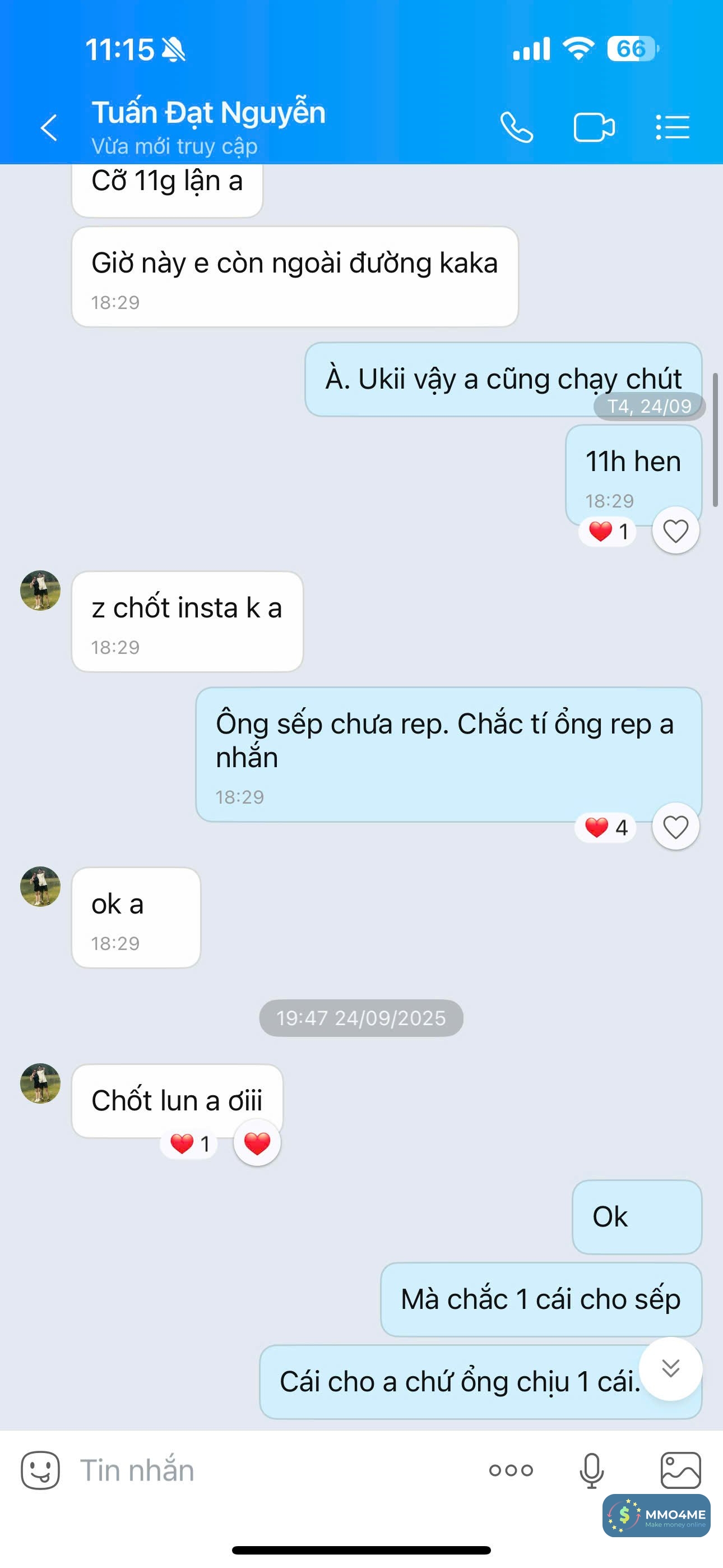723x1568 pixels.
Task: Open the sticker and emoji picker
Action: [x=40, y=1470]
